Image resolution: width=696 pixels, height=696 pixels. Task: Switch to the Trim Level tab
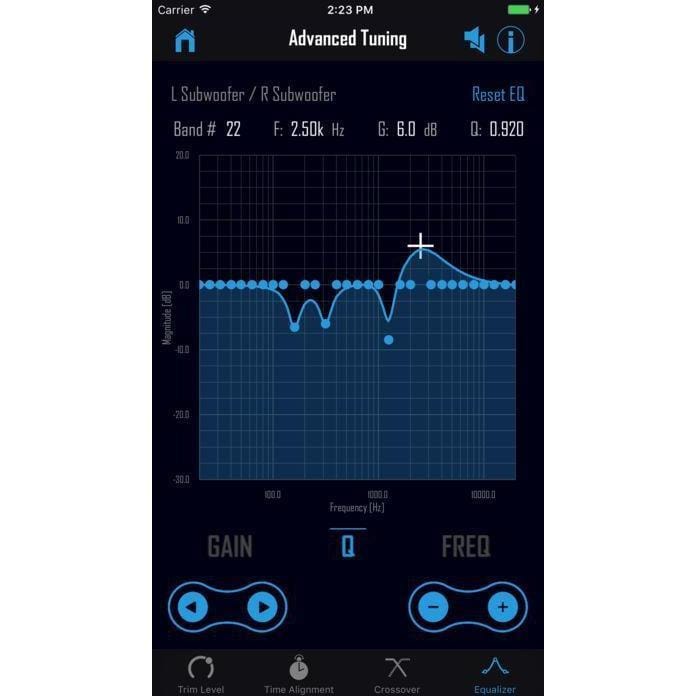(200, 674)
